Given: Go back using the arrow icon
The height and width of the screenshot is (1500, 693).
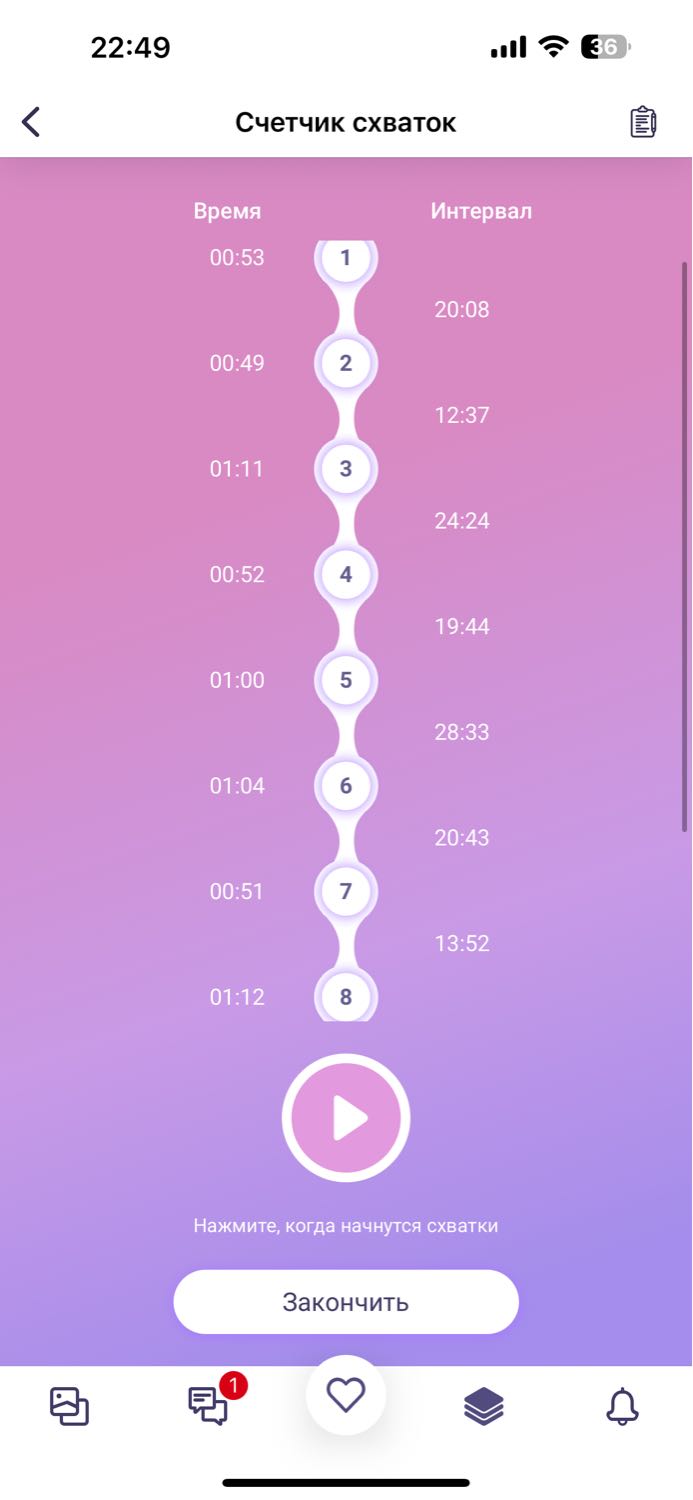Looking at the screenshot, I should pyautogui.click(x=31, y=122).
